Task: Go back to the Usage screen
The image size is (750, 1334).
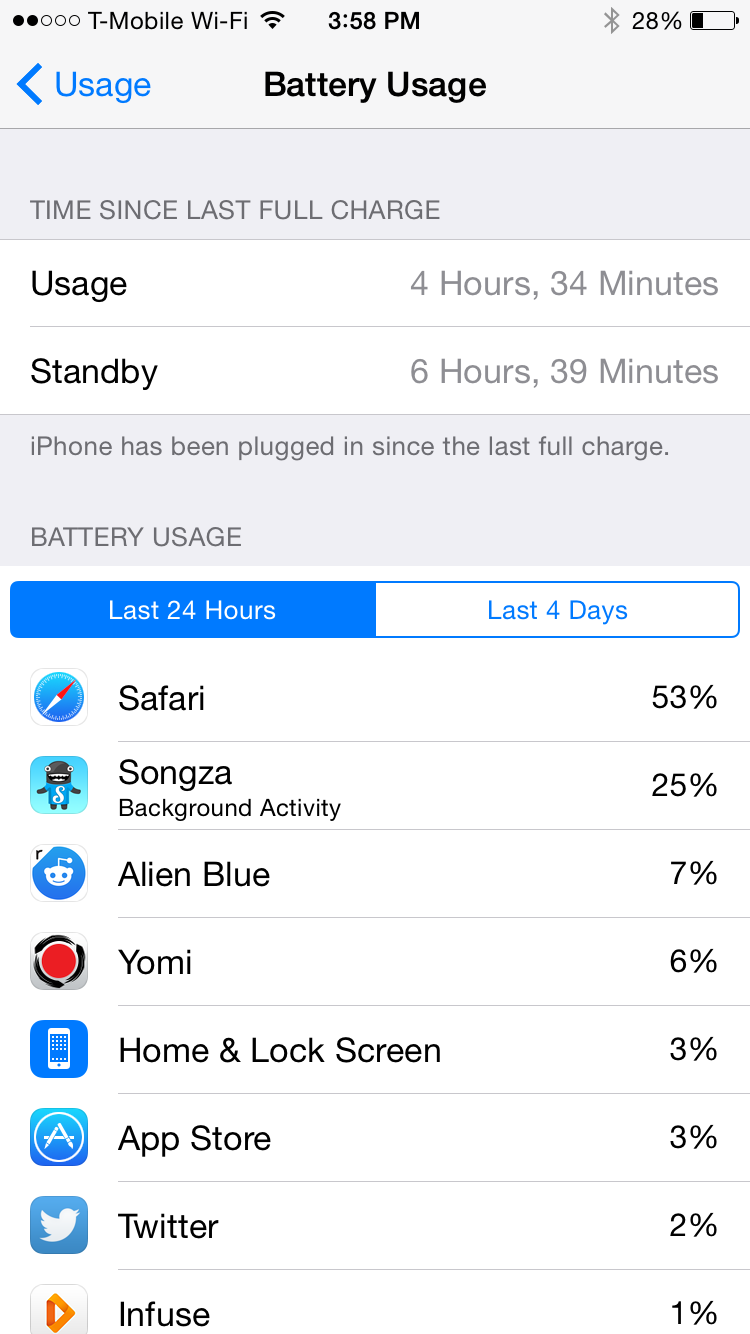Action: [x=84, y=85]
